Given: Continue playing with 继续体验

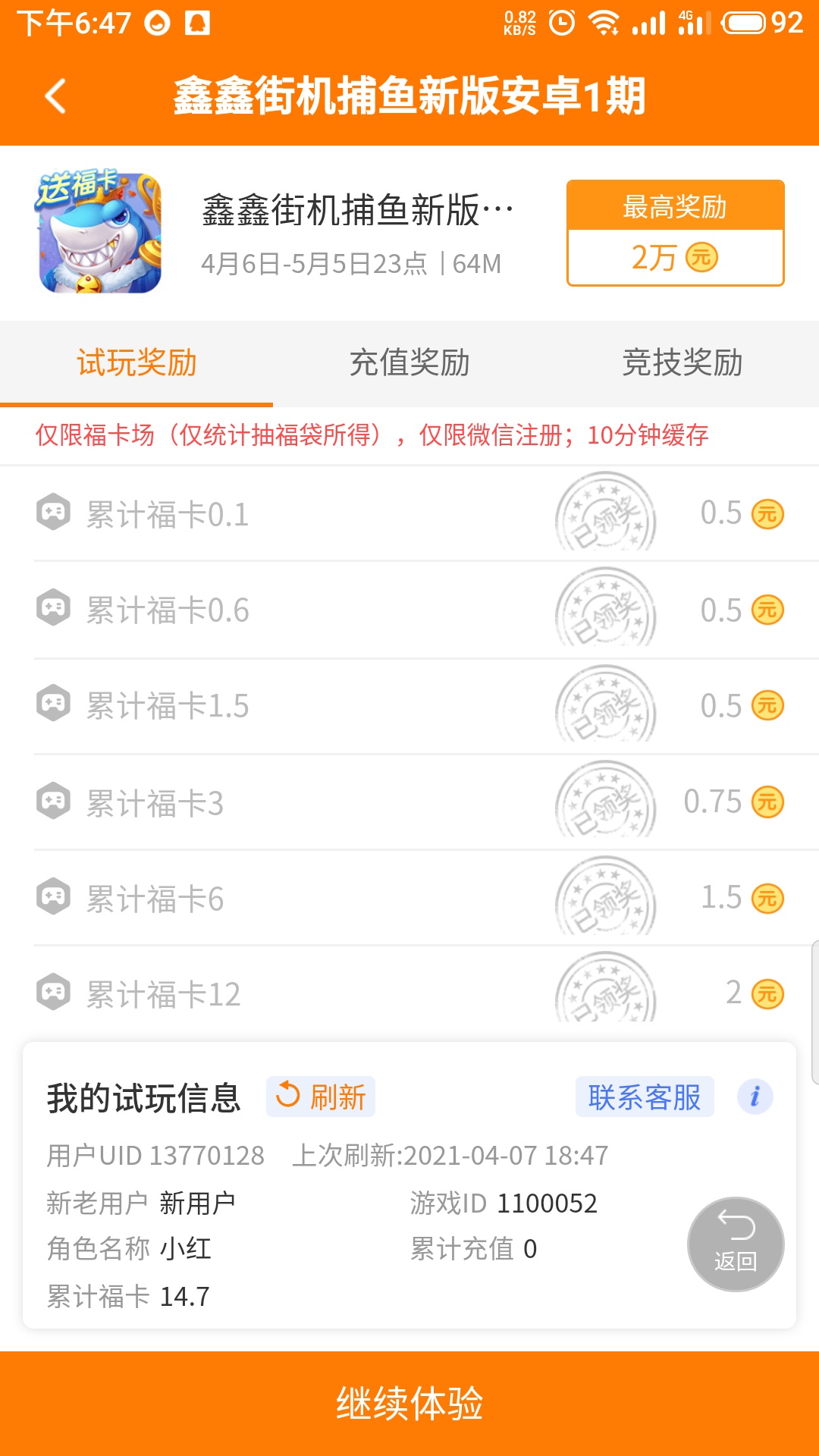Looking at the screenshot, I should coord(409,1403).
